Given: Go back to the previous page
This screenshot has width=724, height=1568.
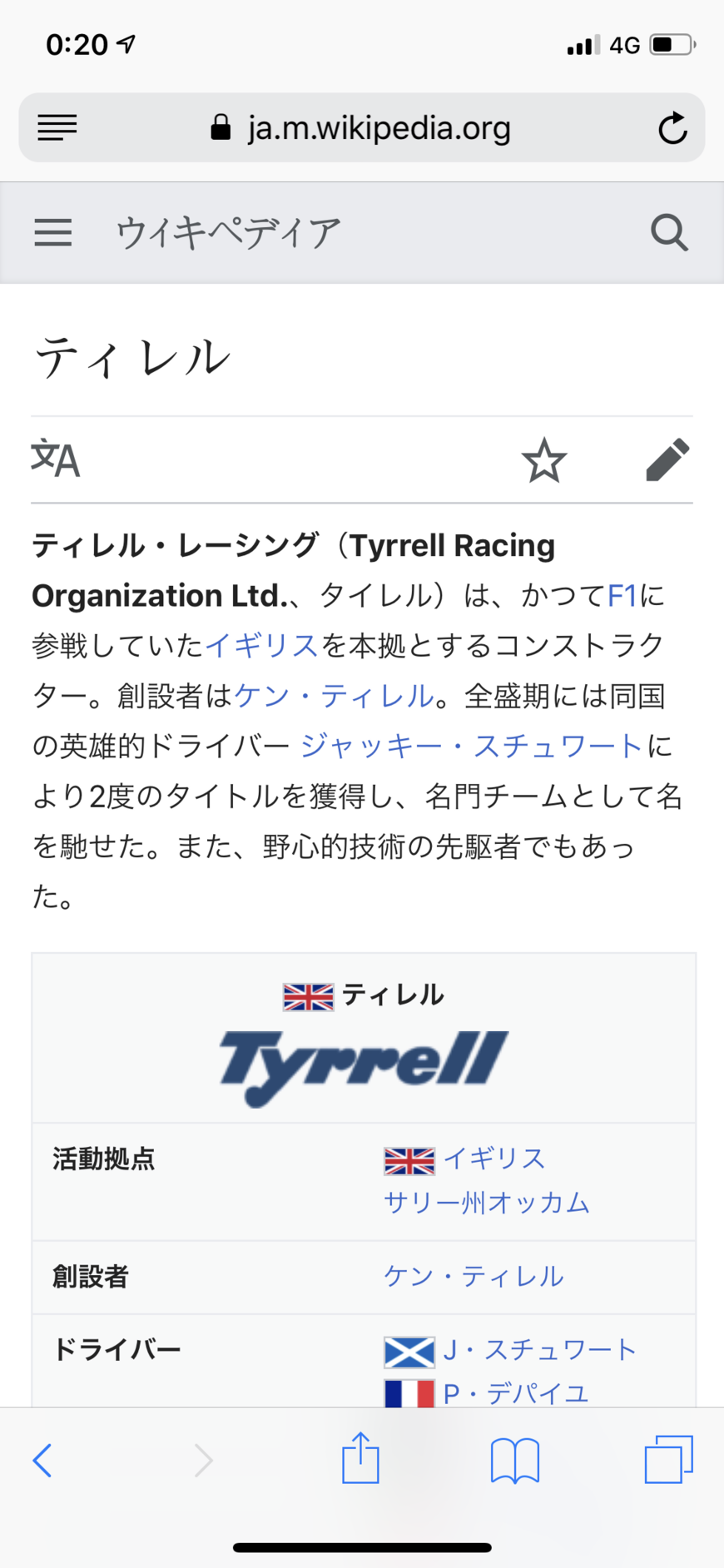Looking at the screenshot, I should coord(42,1460).
